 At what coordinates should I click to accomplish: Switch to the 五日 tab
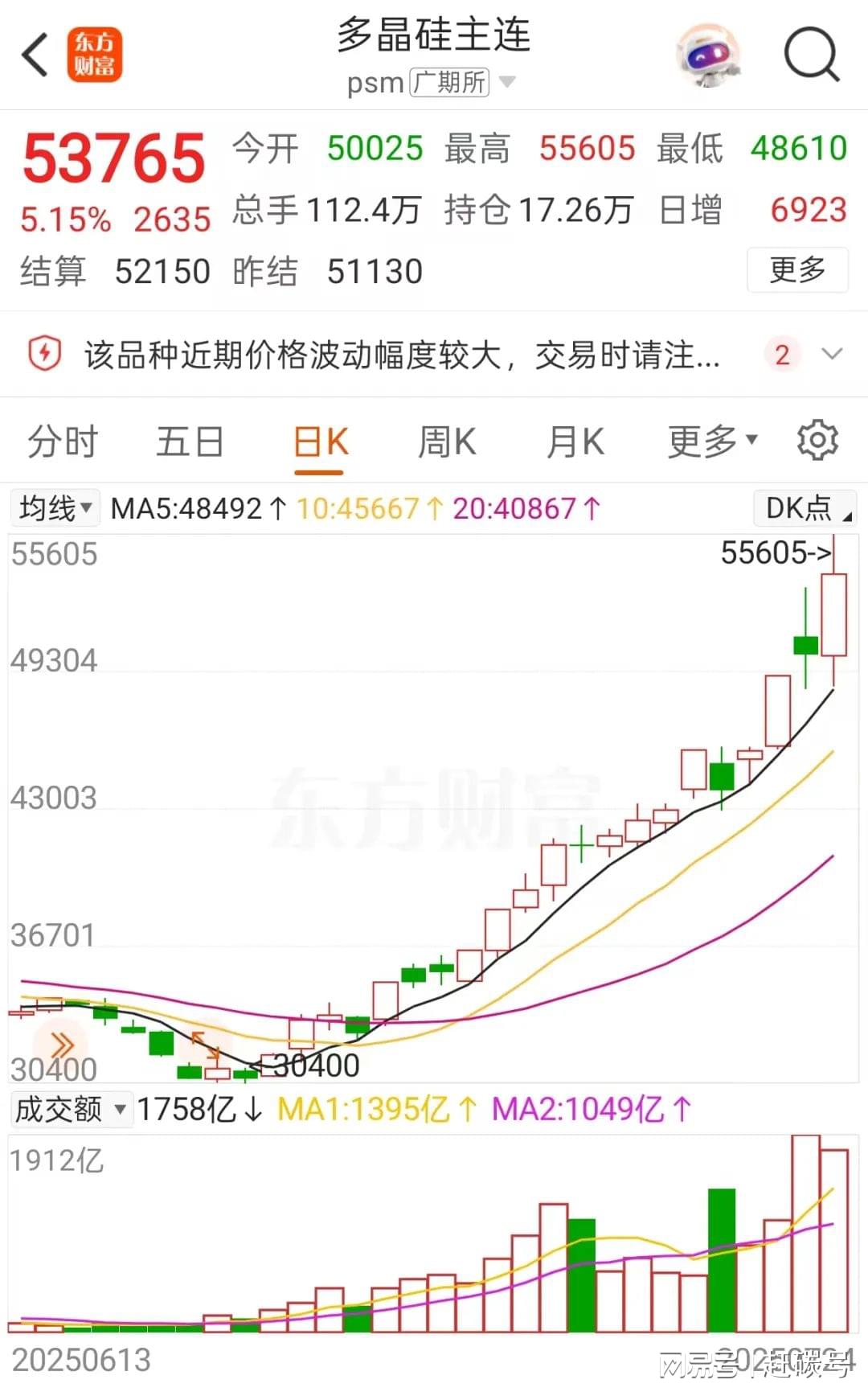coord(190,442)
